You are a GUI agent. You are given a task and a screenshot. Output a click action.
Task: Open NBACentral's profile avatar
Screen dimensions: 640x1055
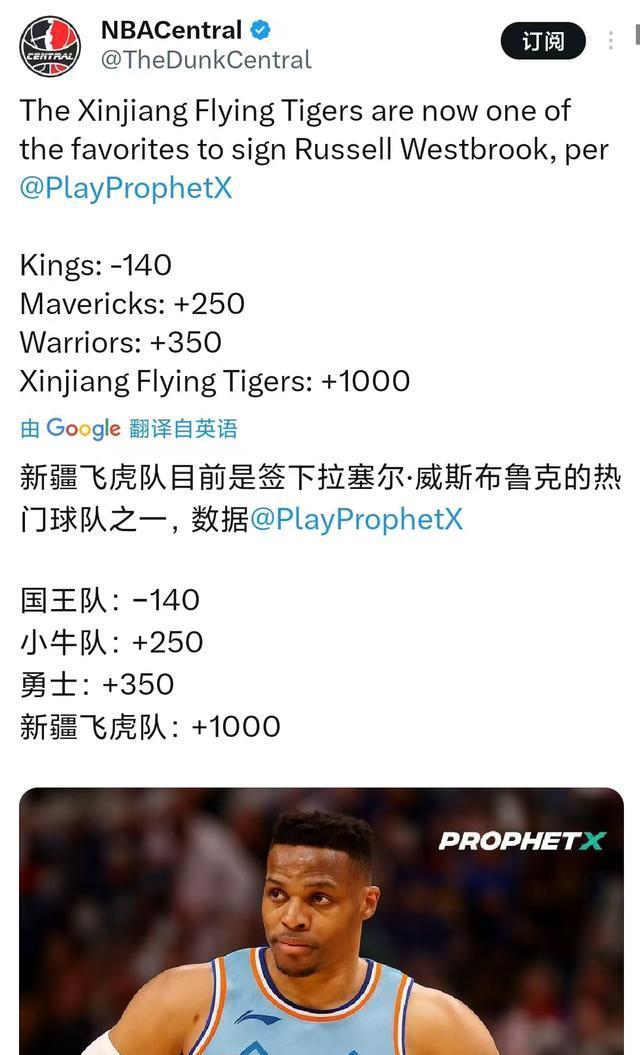click(x=50, y=46)
